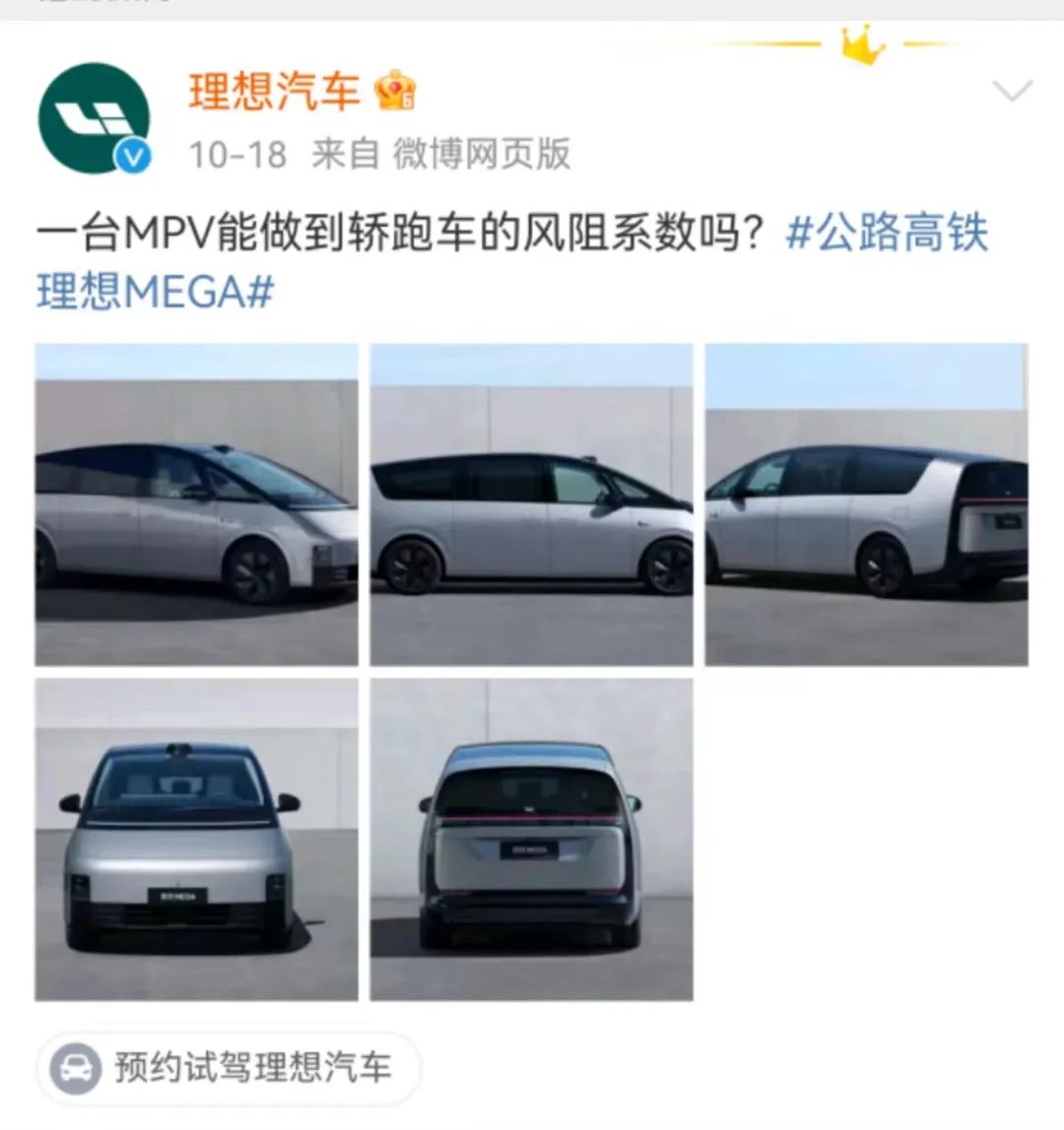View the full side profile car photo
The image size is (1064, 1130).
531,504
